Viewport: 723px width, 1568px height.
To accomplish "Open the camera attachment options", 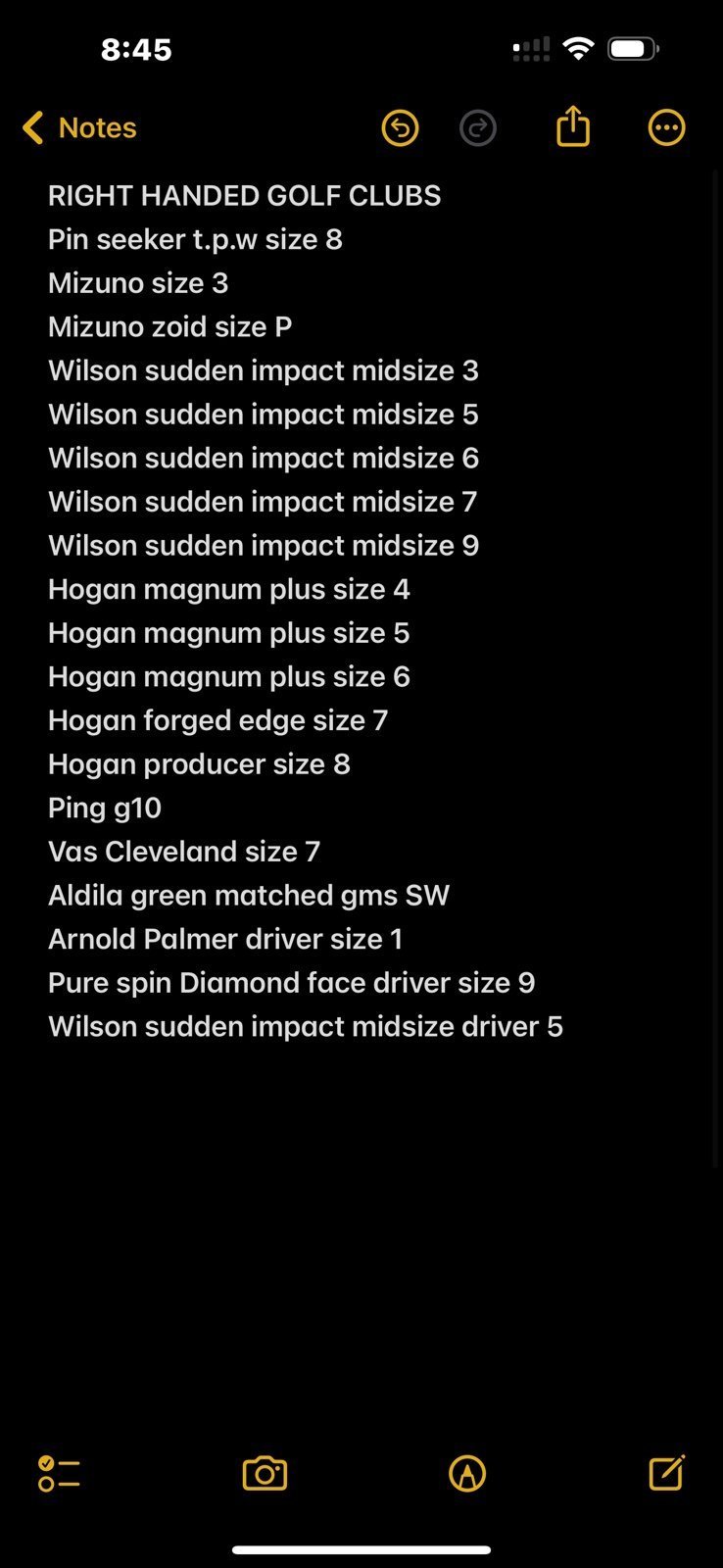I will pyautogui.click(x=265, y=1474).
